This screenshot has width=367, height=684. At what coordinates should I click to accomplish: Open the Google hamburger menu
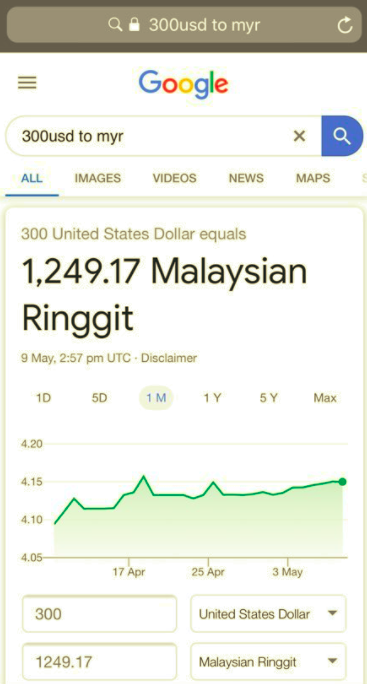27,83
